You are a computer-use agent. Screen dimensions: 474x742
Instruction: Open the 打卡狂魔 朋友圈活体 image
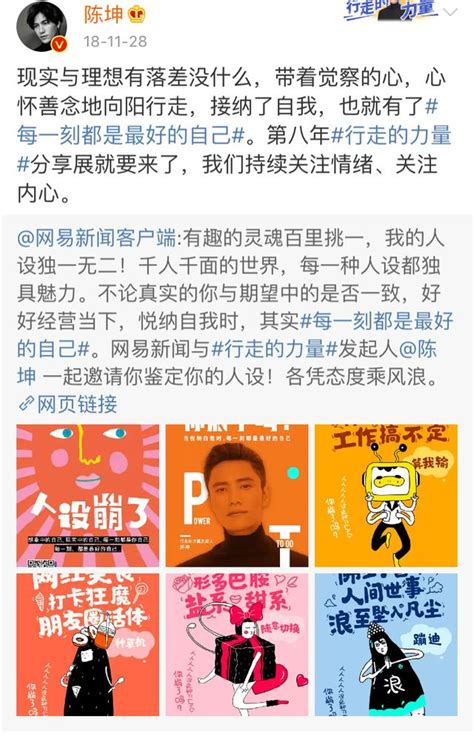point(88,645)
